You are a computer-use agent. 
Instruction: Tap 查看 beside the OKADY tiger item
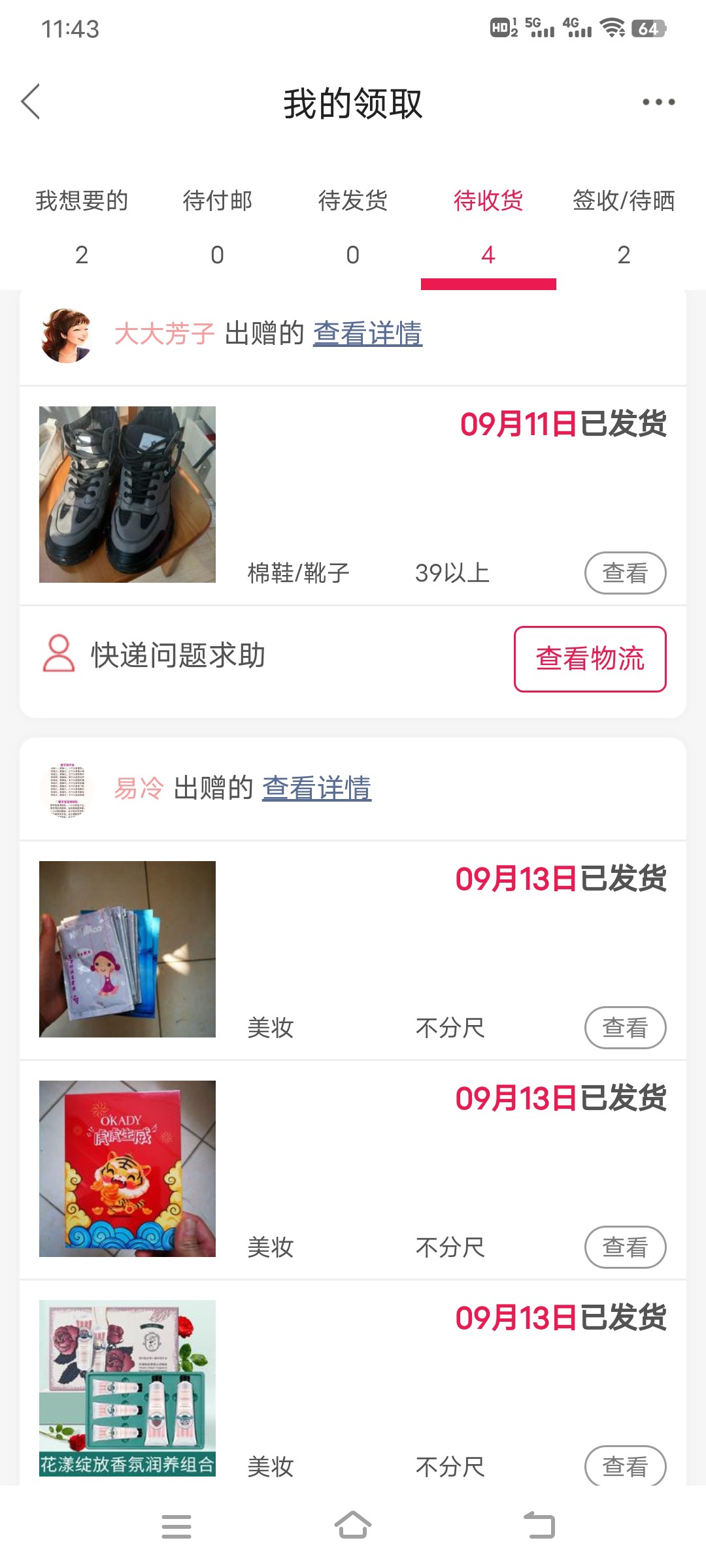[625, 1247]
